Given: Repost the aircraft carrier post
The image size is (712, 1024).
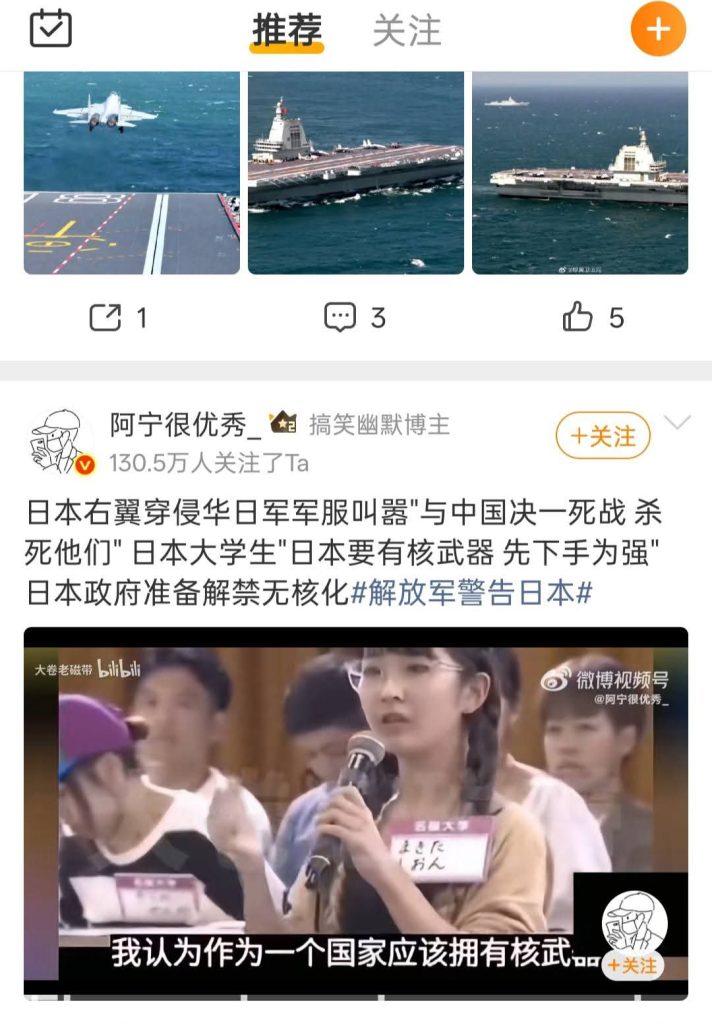Looking at the screenshot, I should pyautogui.click(x=119, y=318).
